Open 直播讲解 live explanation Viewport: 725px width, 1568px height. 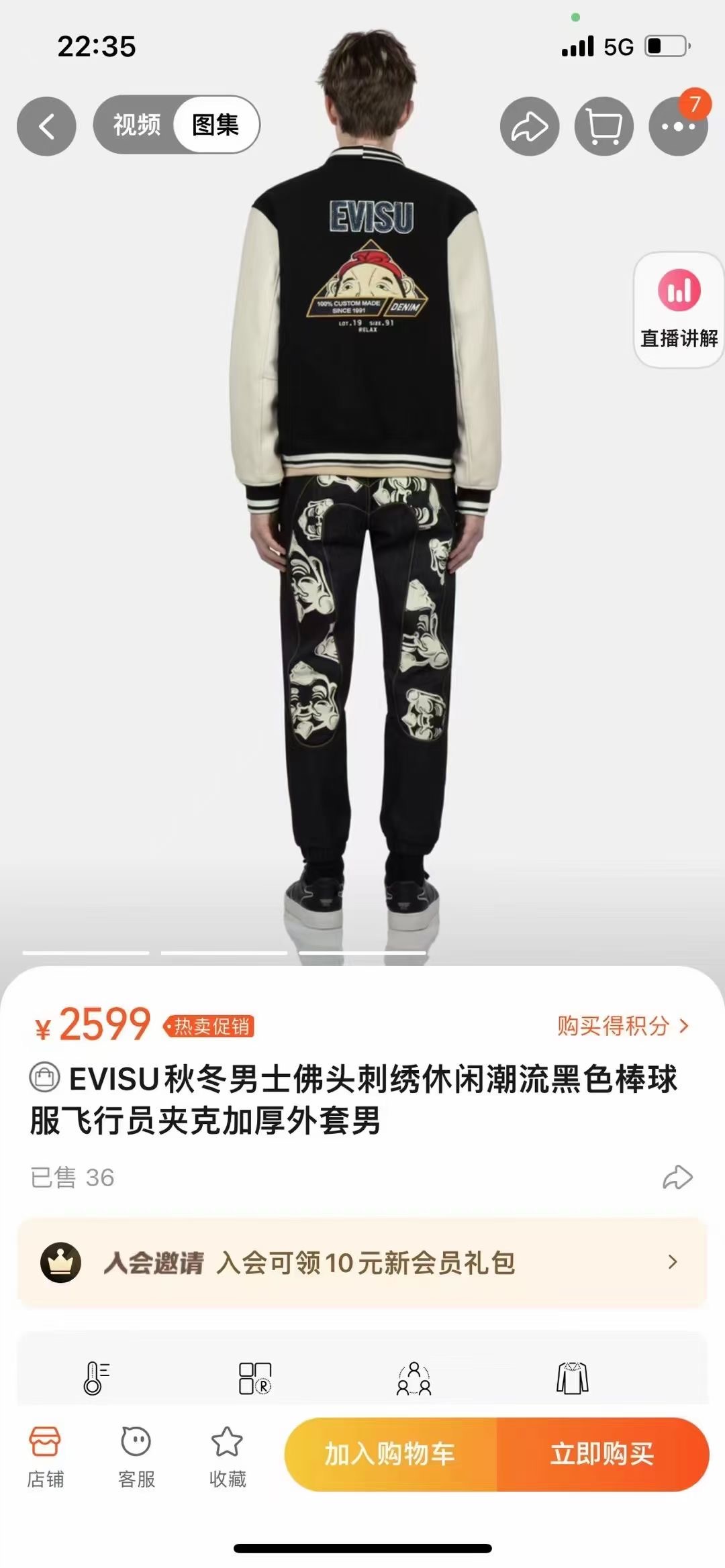679,310
